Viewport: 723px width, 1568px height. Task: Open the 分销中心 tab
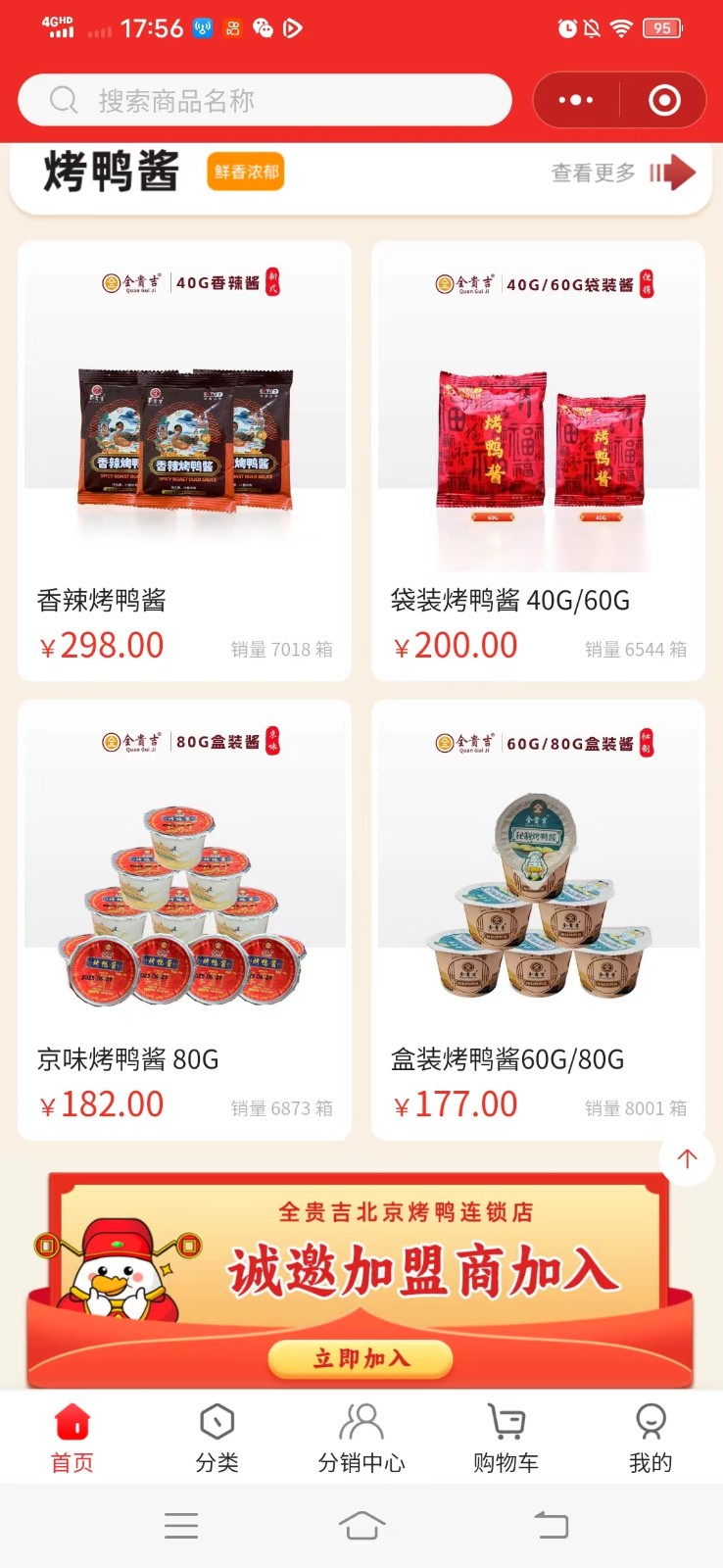(x=361, y=1438)
